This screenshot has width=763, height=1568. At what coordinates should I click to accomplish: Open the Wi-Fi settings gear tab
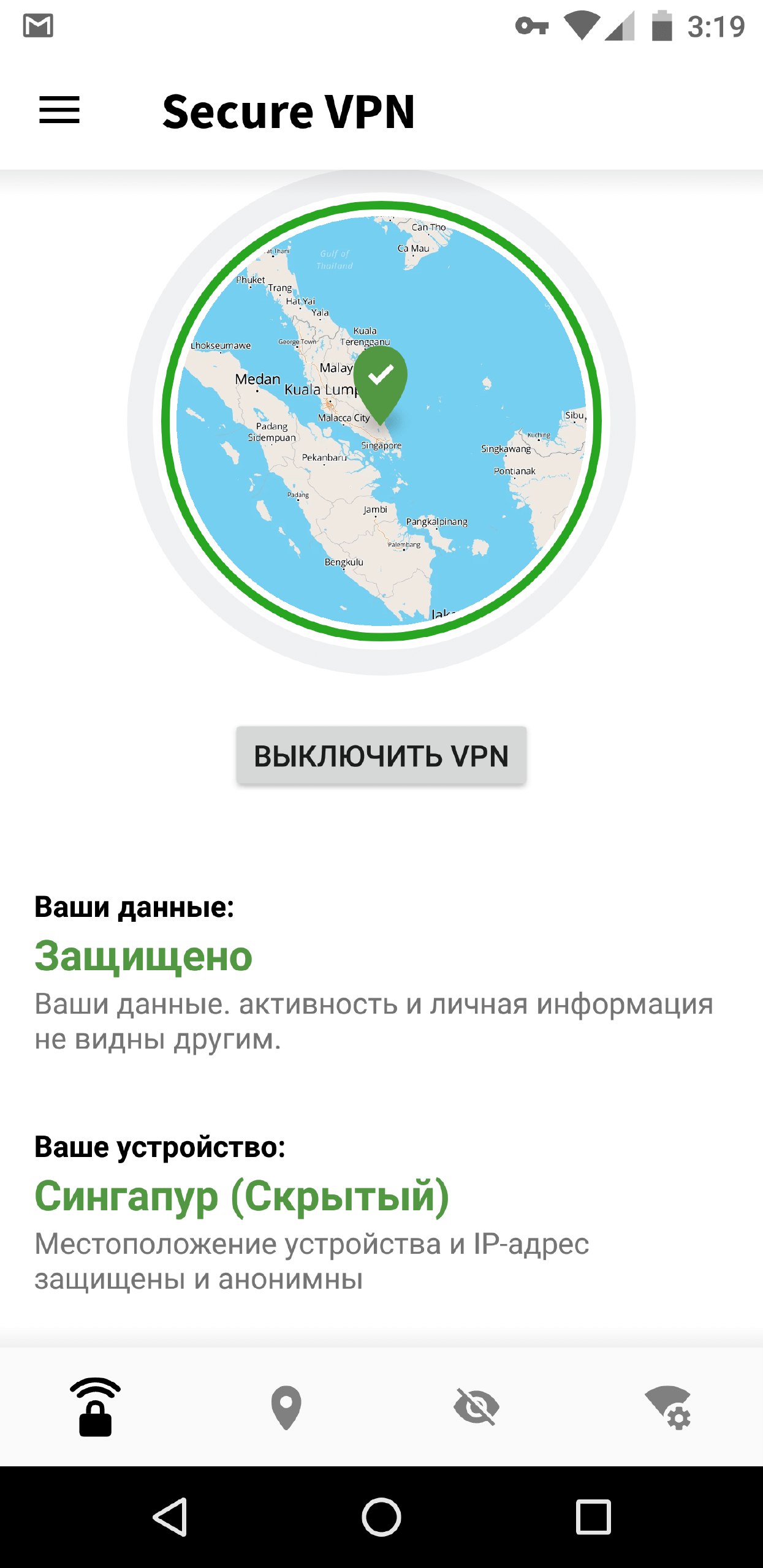point(667,1407)
